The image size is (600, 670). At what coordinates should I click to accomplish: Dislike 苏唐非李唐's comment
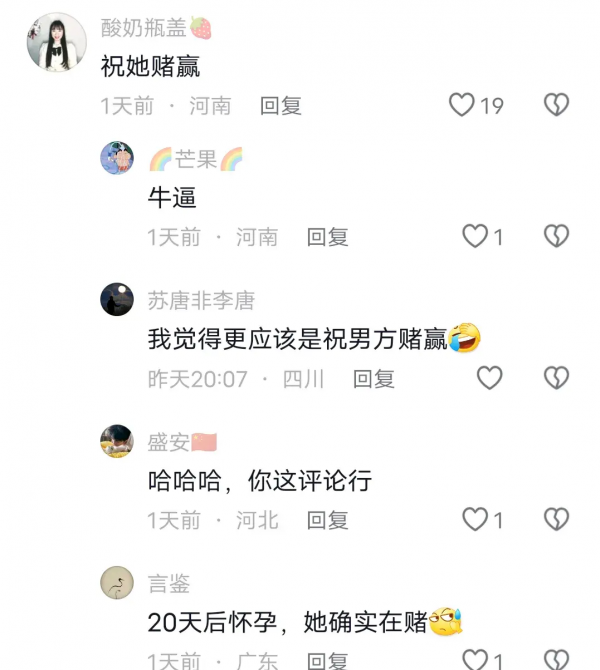[x=556, y=378]
